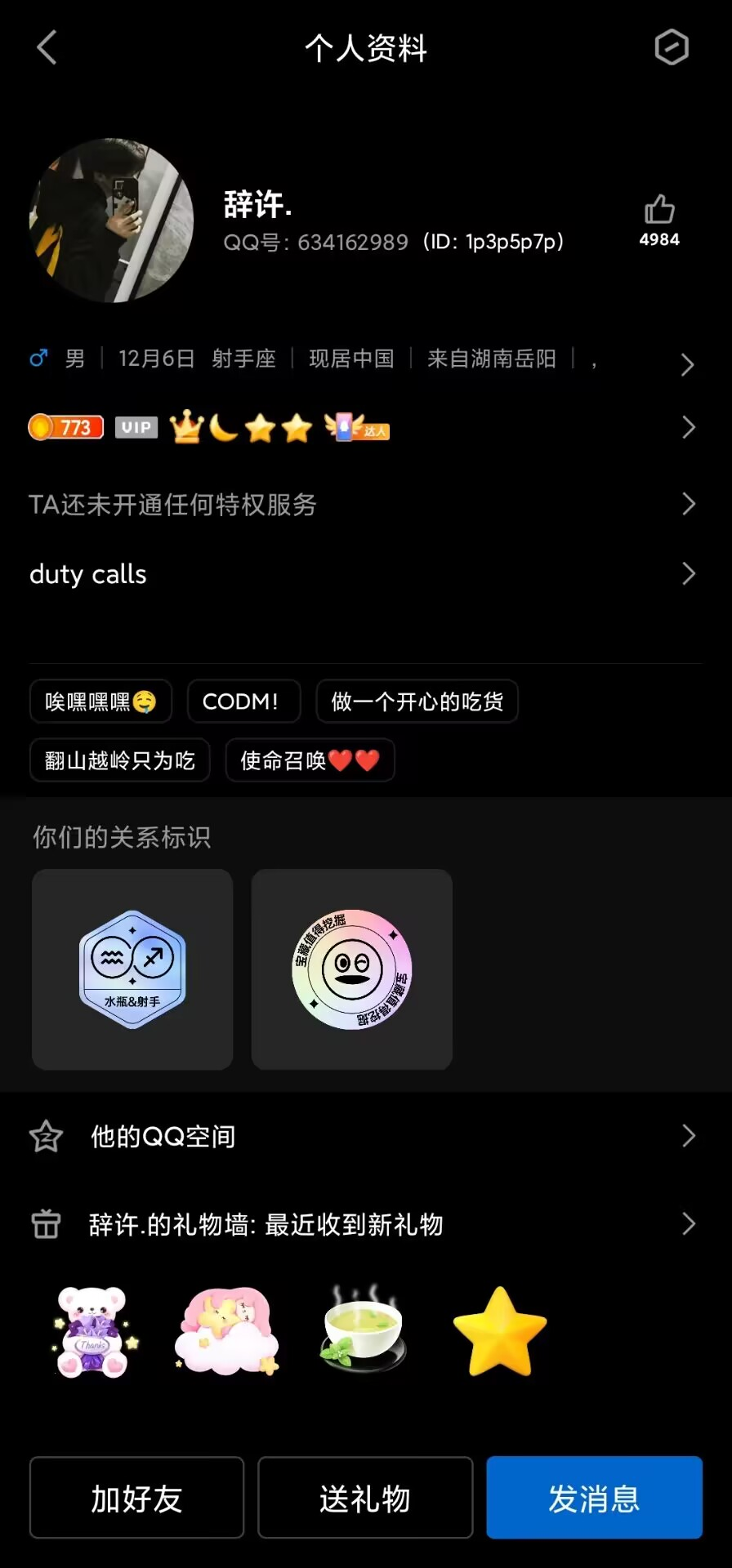The image size is (732, 1568).
Task: Tap the gift box icon beside gift wall
Action: tap(45, 1224)
